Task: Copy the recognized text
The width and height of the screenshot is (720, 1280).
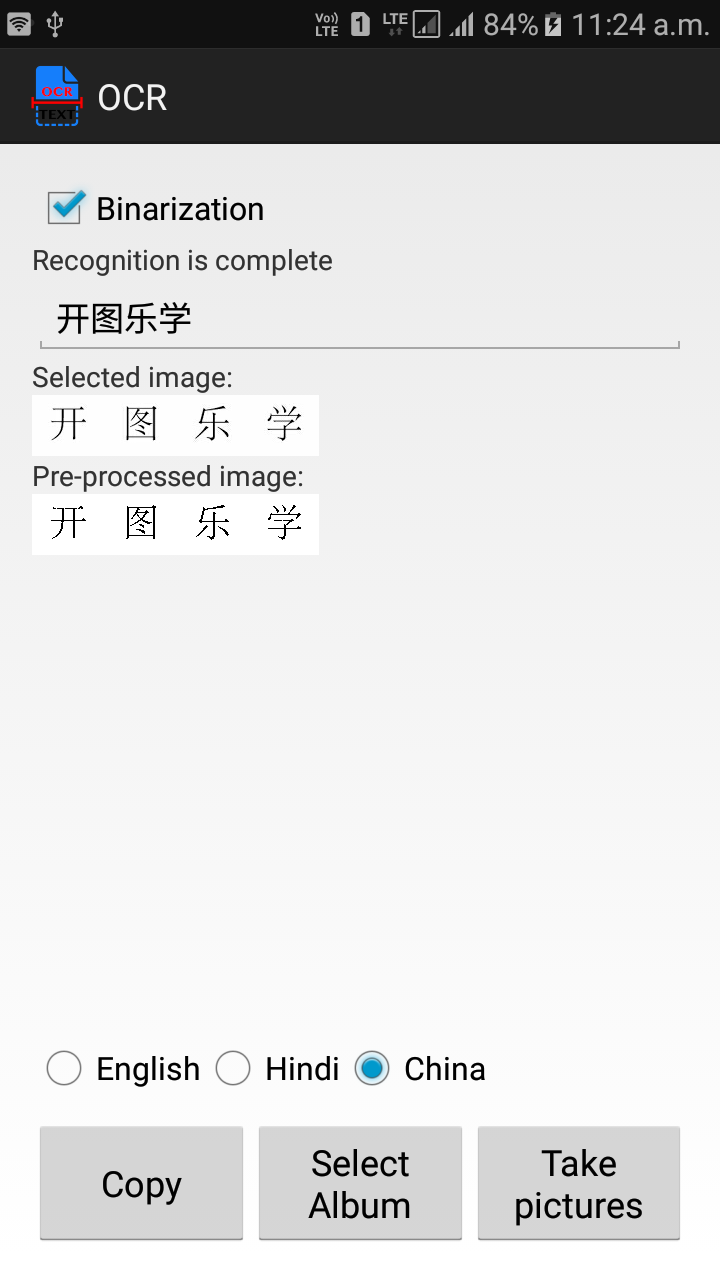Action: pyautogui.click(x=141, y=1184)
